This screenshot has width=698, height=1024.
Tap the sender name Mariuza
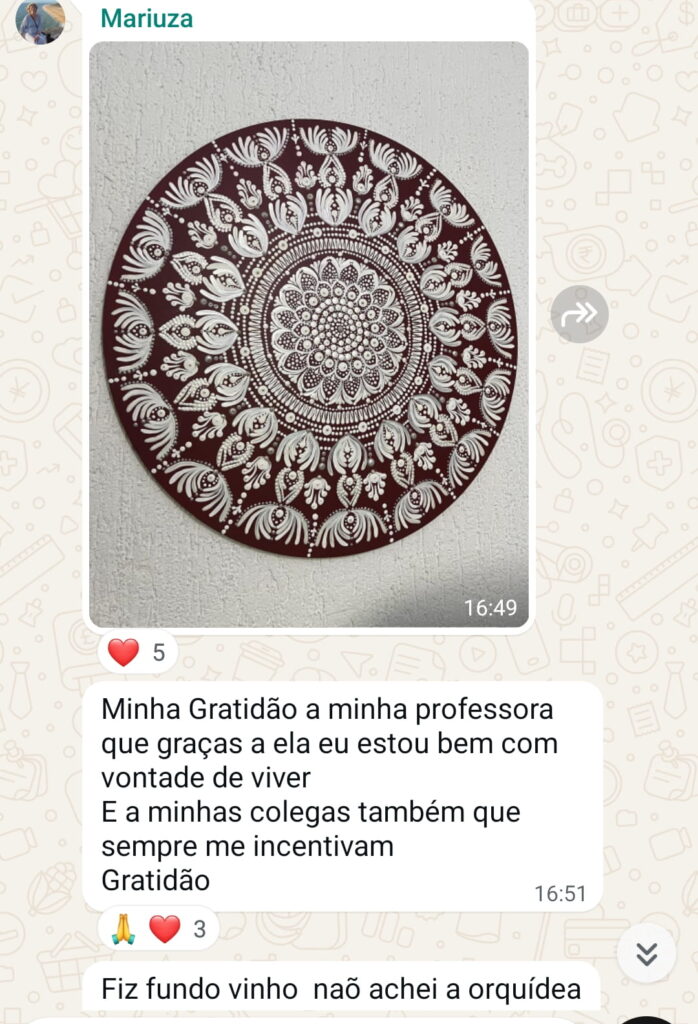pos(147,19)
